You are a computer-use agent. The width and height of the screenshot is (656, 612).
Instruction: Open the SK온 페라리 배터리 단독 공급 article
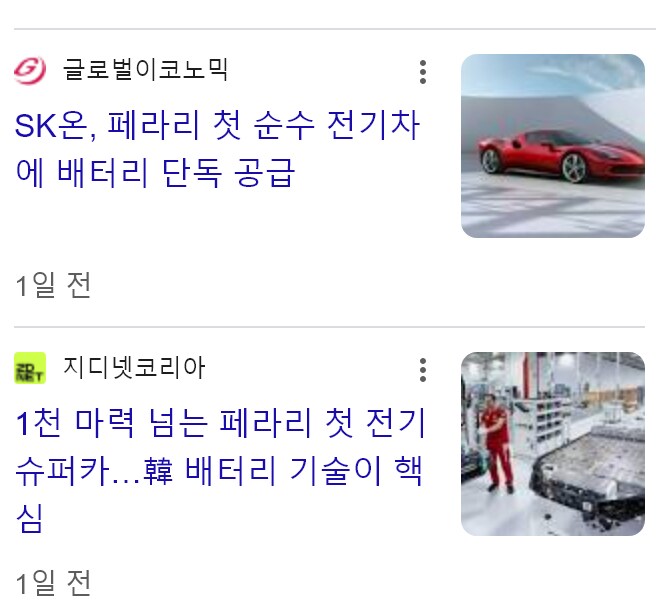(217, 149)
